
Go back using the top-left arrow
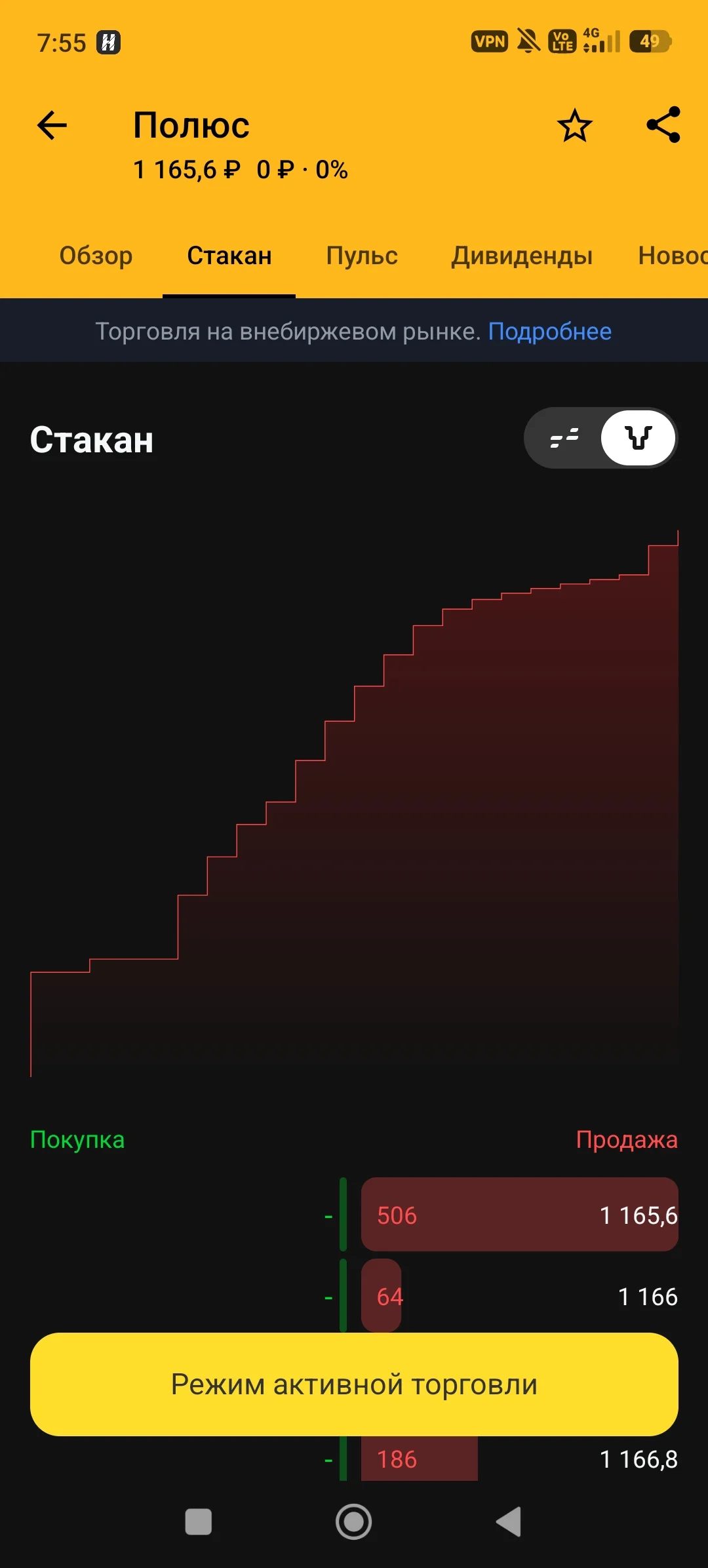(52, 125)
